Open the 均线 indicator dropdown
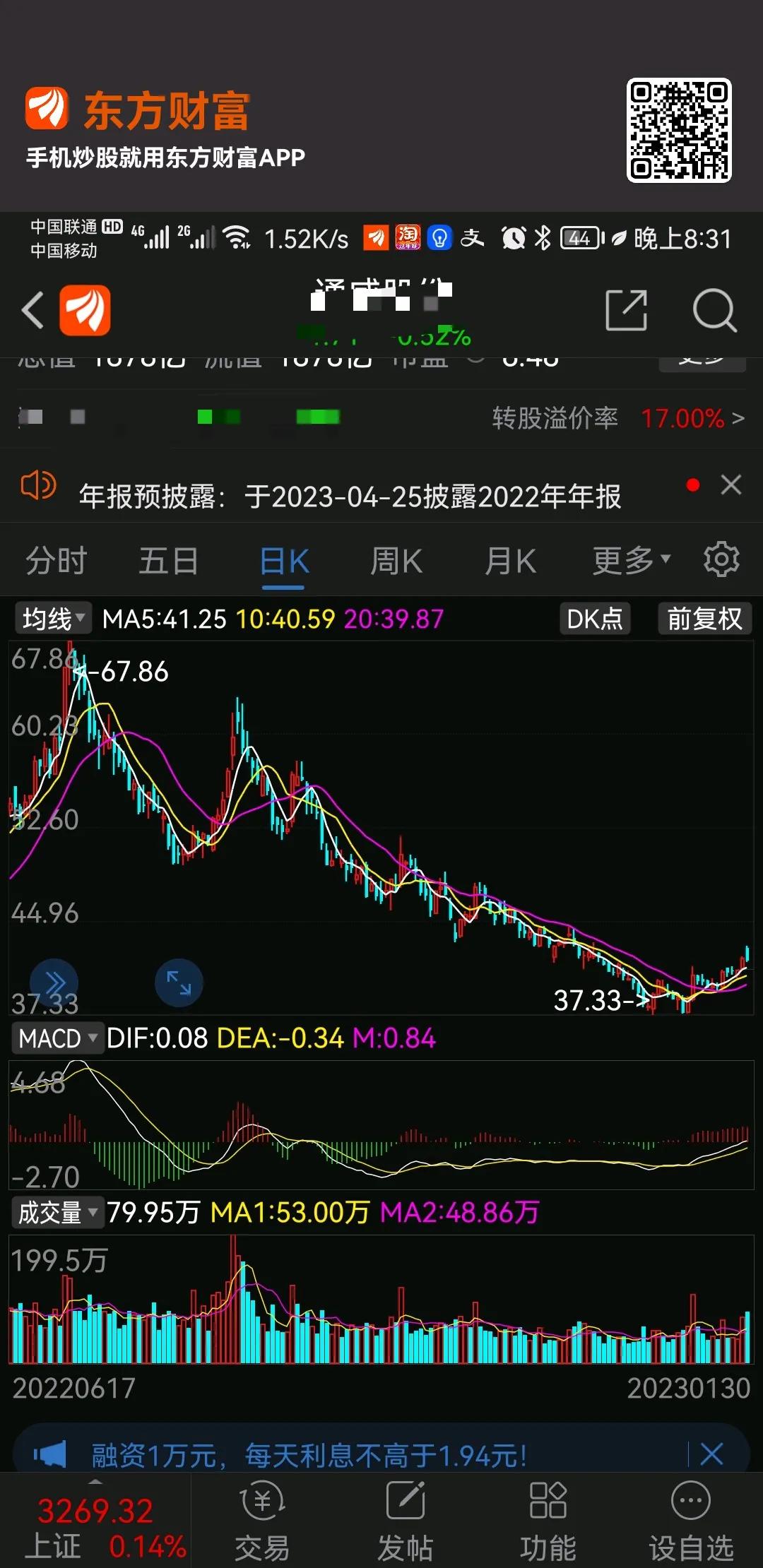This screenshot has width=763, height=1568. click(52, 618)
